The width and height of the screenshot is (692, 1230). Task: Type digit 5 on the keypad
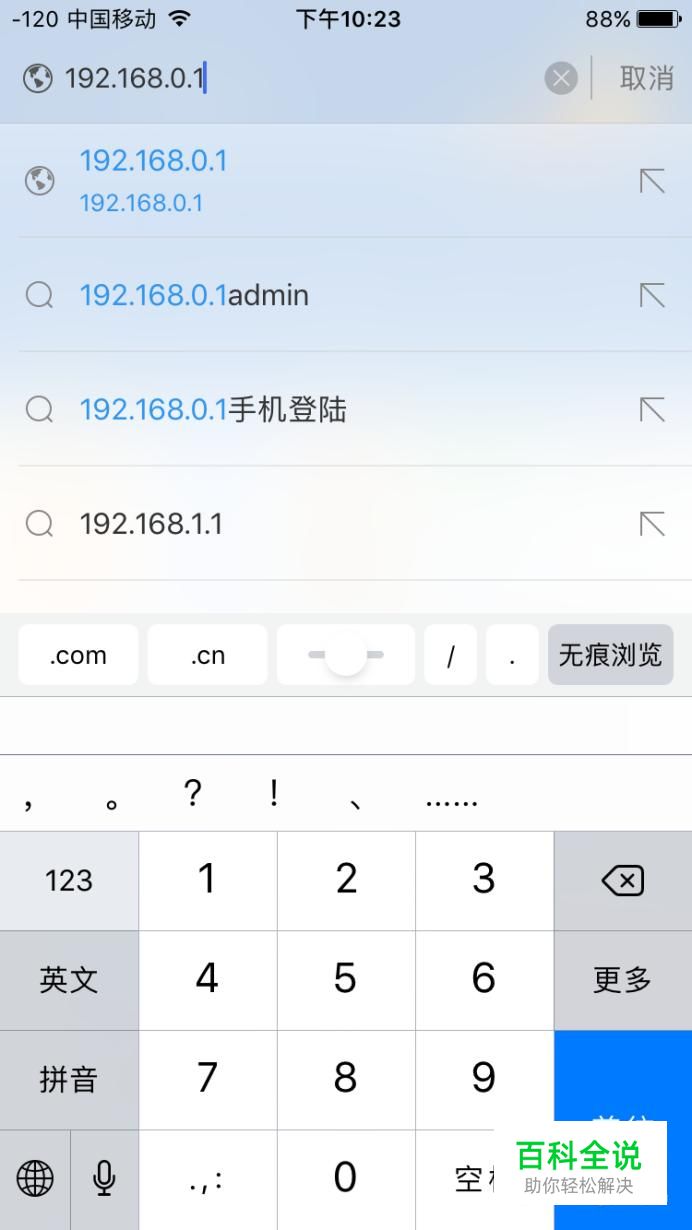[345, 979]
